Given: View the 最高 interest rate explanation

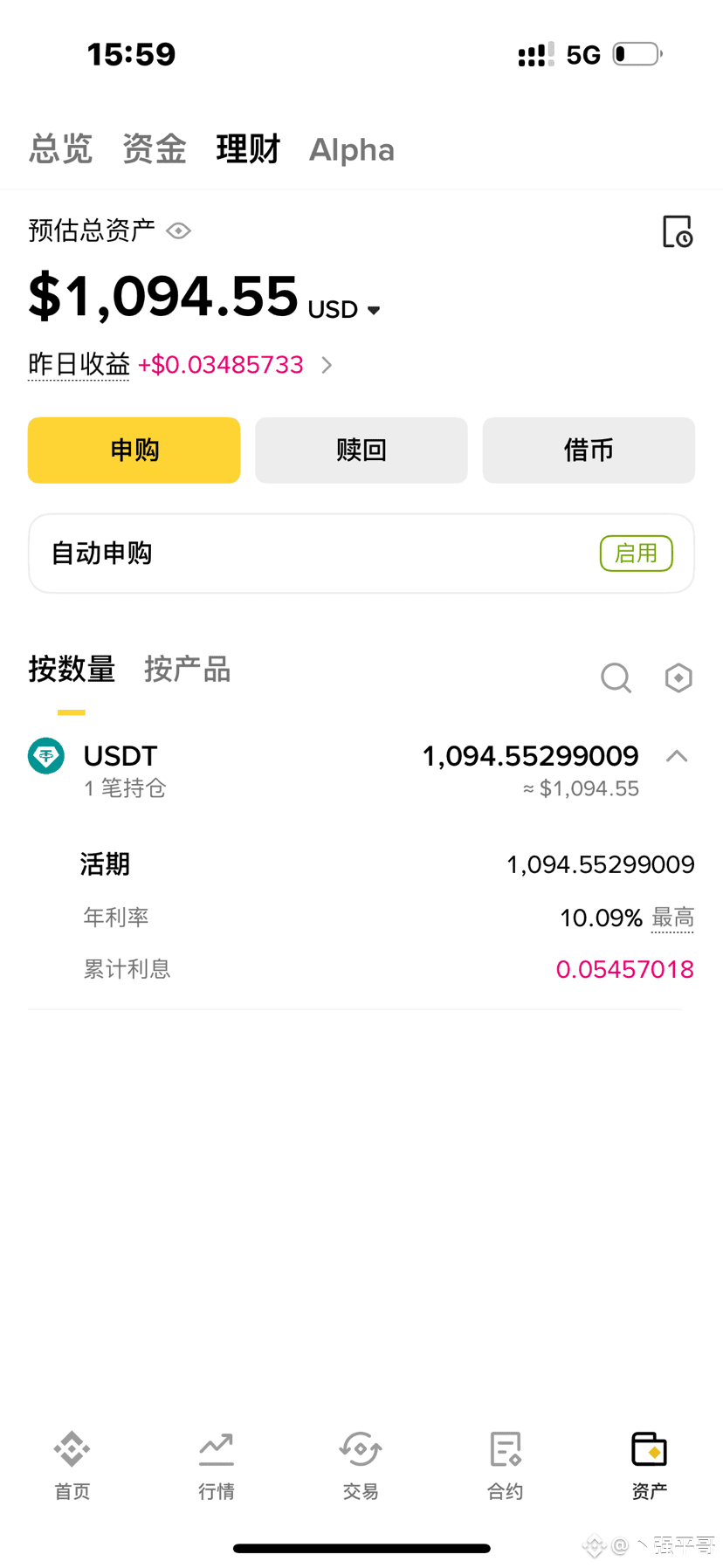Looking at the screenshot, I should tap(672, 918).
